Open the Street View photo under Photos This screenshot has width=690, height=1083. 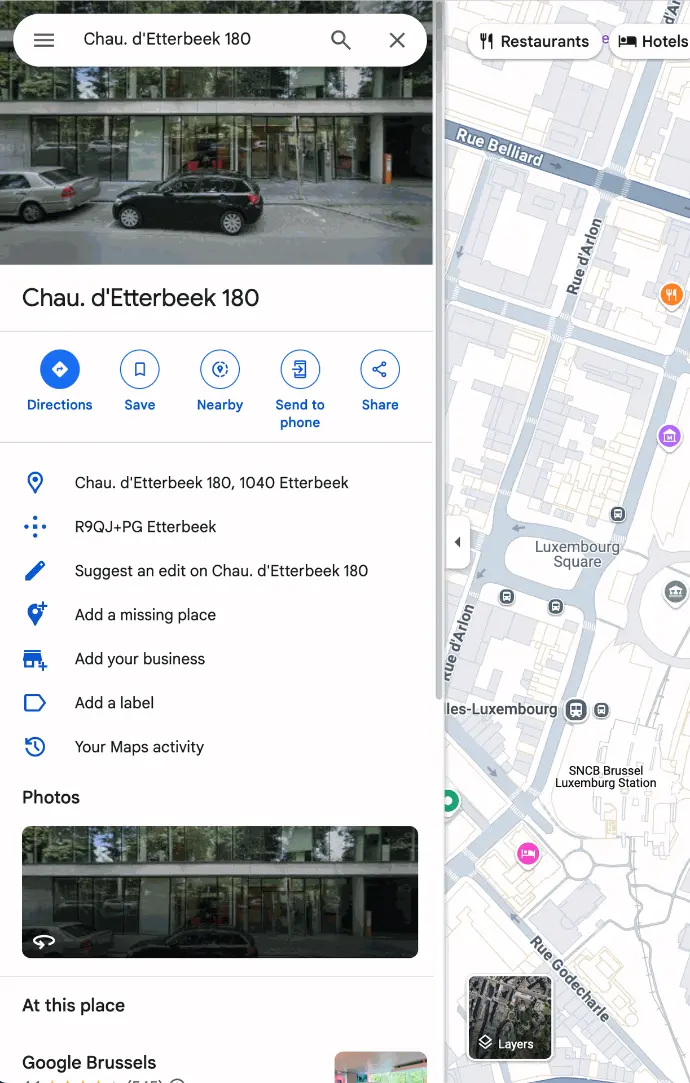220,892
